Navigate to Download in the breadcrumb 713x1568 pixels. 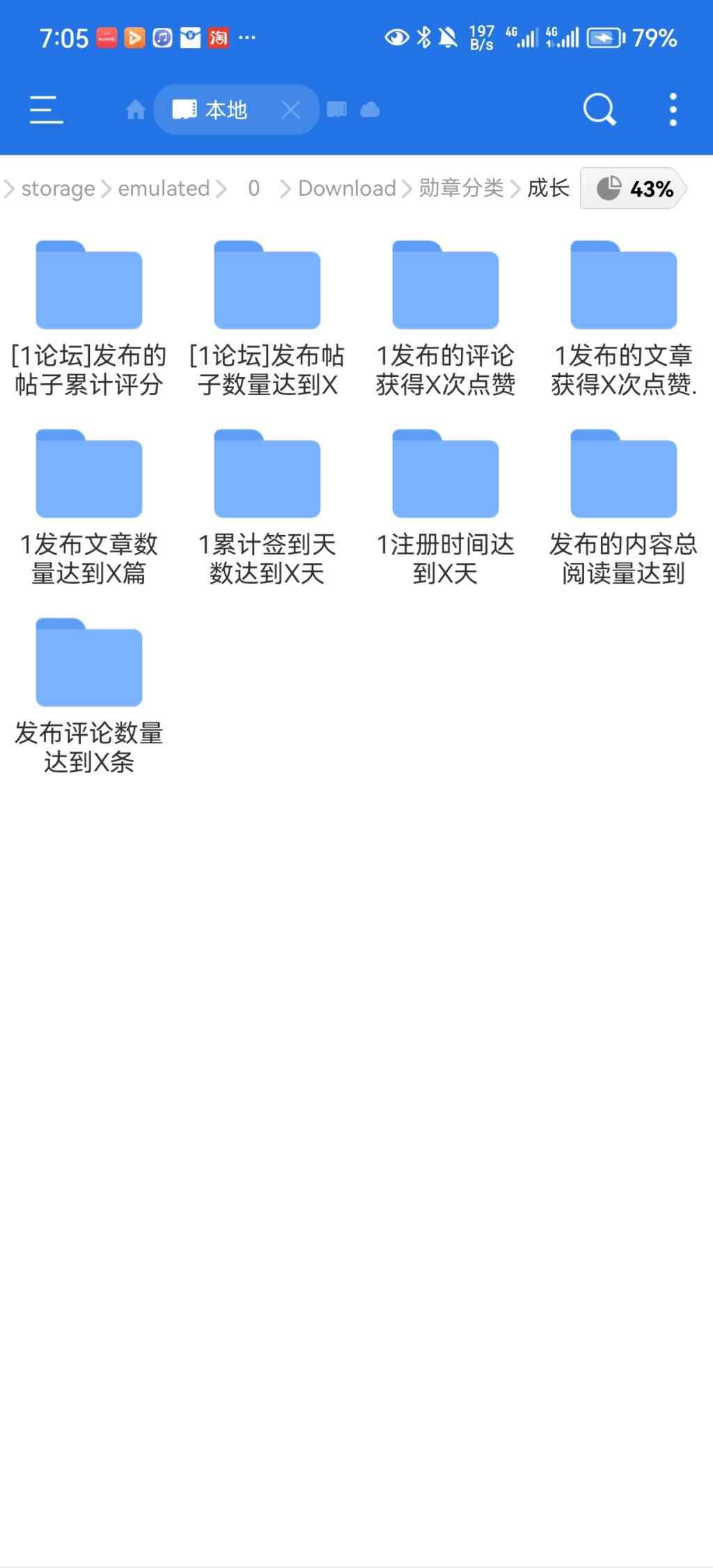click(x=346, y=189)
